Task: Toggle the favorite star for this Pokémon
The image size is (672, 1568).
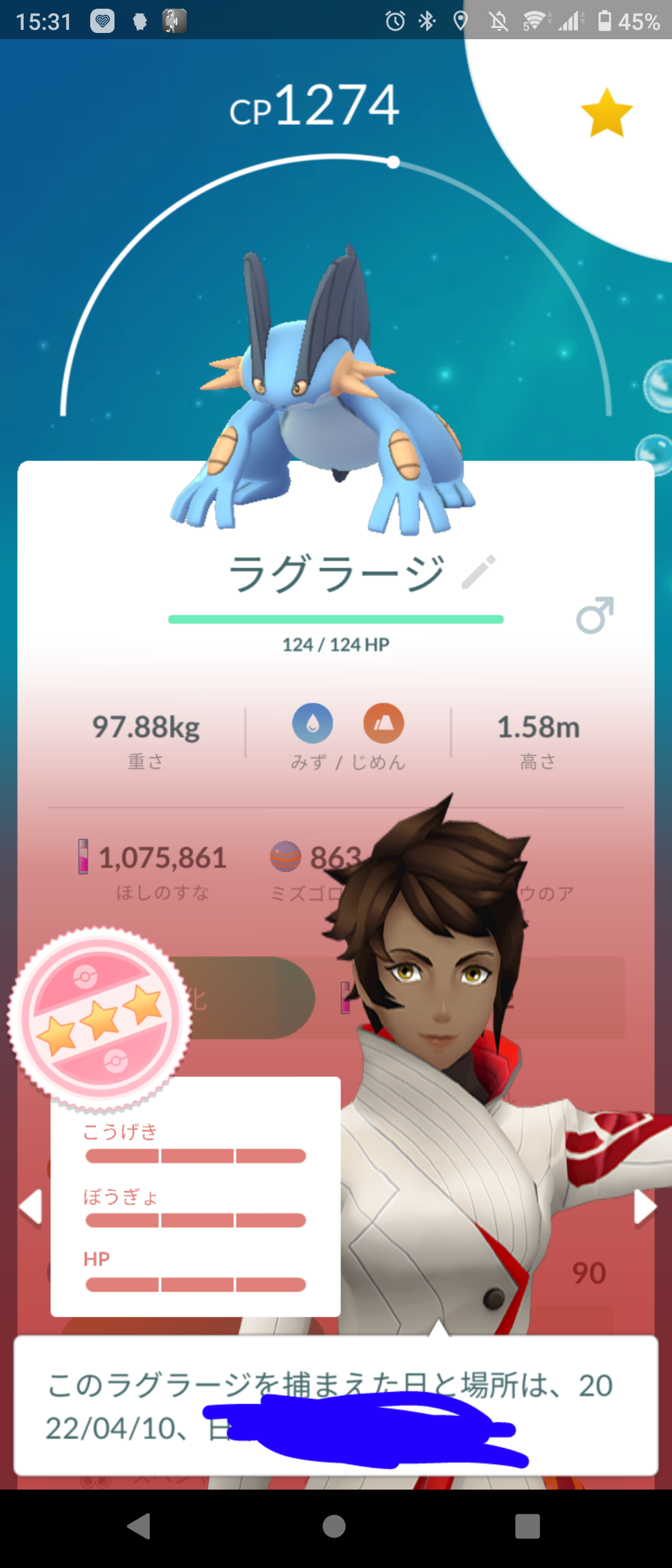Action: [606, 113]
